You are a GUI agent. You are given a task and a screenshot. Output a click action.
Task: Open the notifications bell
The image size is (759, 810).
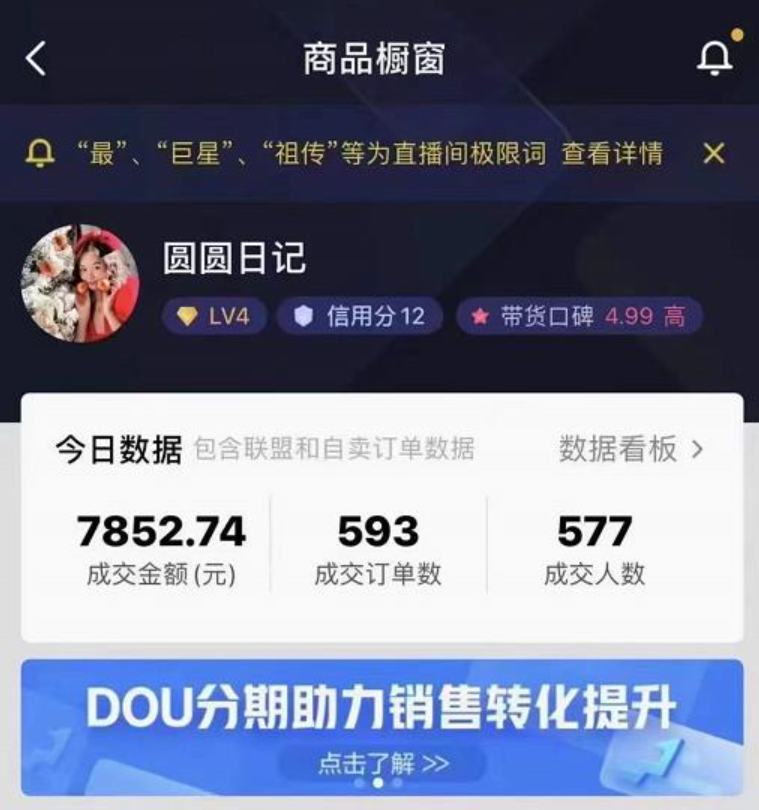tap(714, 58)
